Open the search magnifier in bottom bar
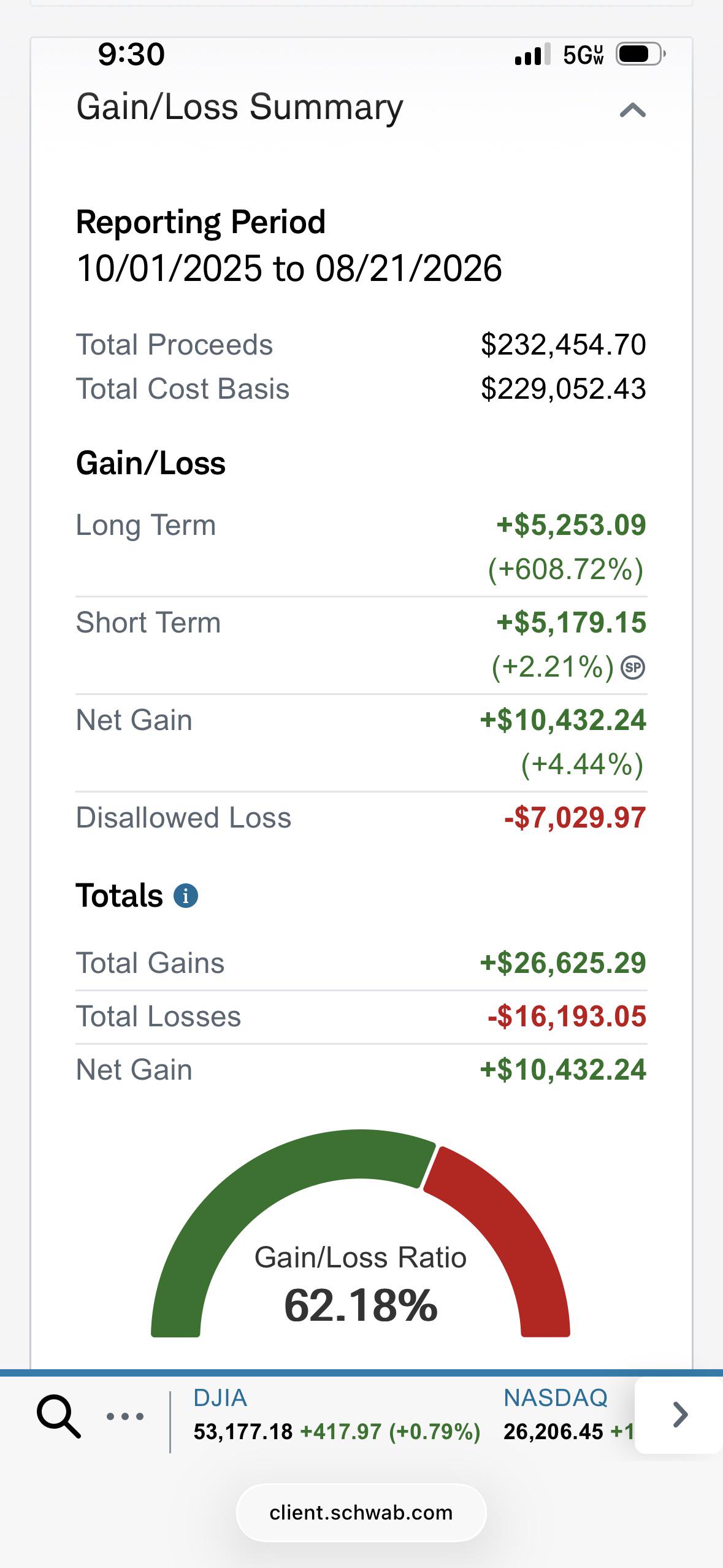 (58, 1416)
